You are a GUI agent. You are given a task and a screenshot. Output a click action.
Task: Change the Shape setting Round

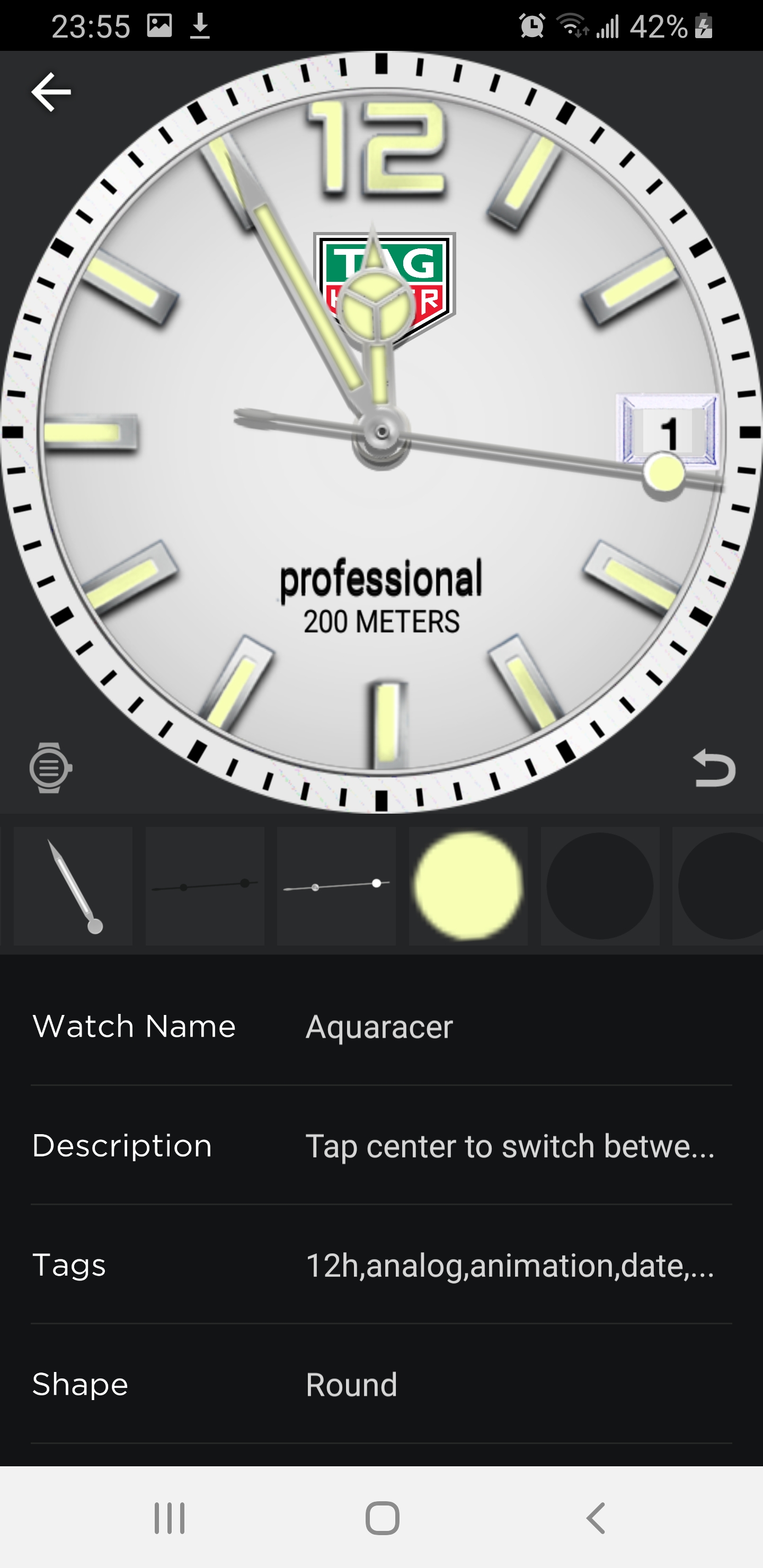pos(381,1384)
